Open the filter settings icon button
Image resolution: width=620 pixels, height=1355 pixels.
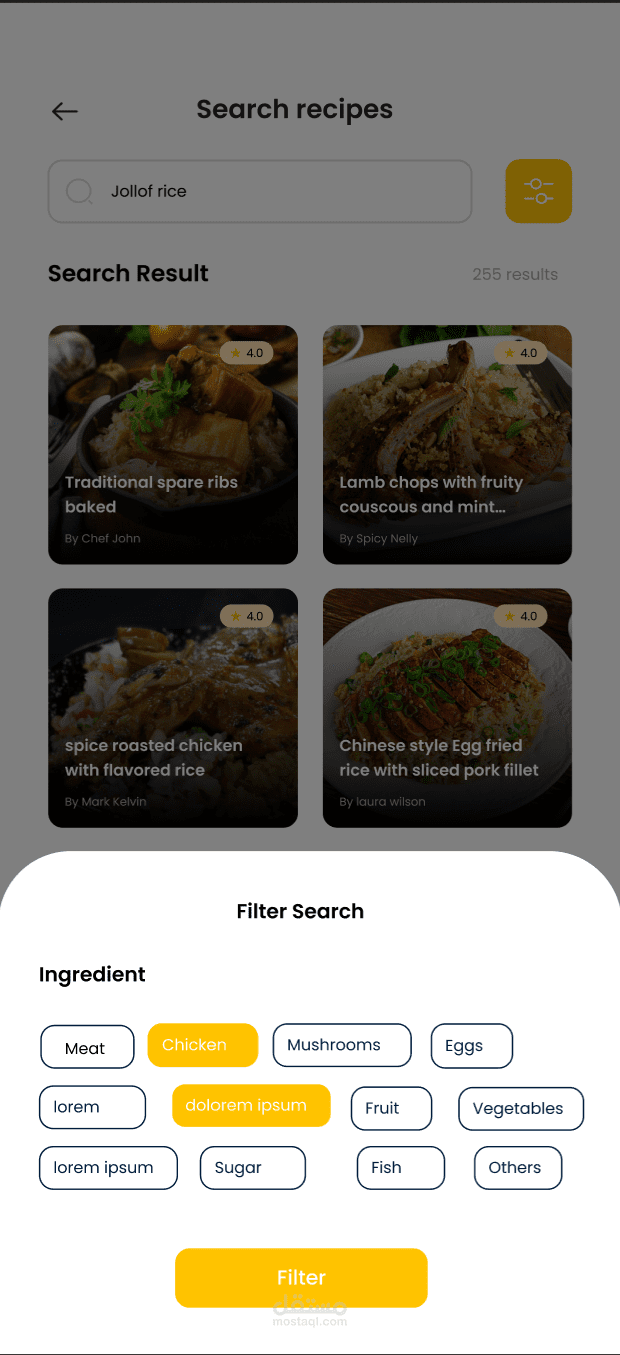pos(539,191)
